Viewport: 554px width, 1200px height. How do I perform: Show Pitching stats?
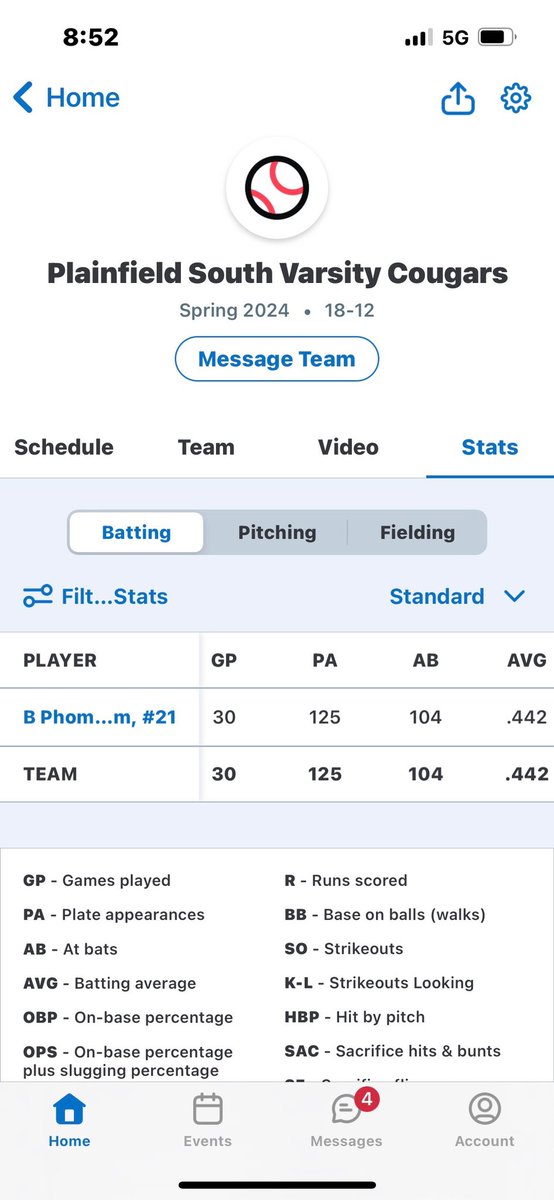click(x=277, y=532)
